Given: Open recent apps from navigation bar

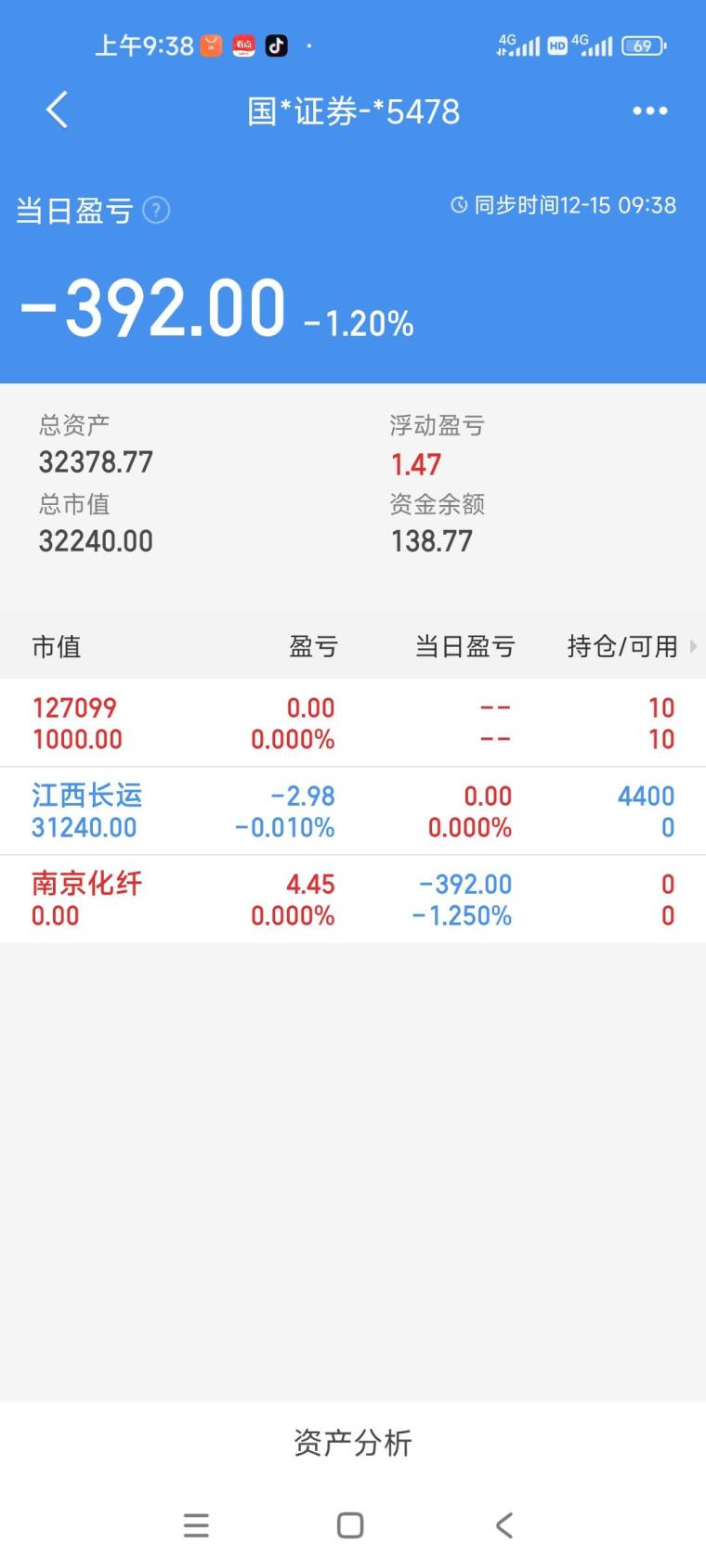Looking at the screenshot, I should pos(196,1525).
